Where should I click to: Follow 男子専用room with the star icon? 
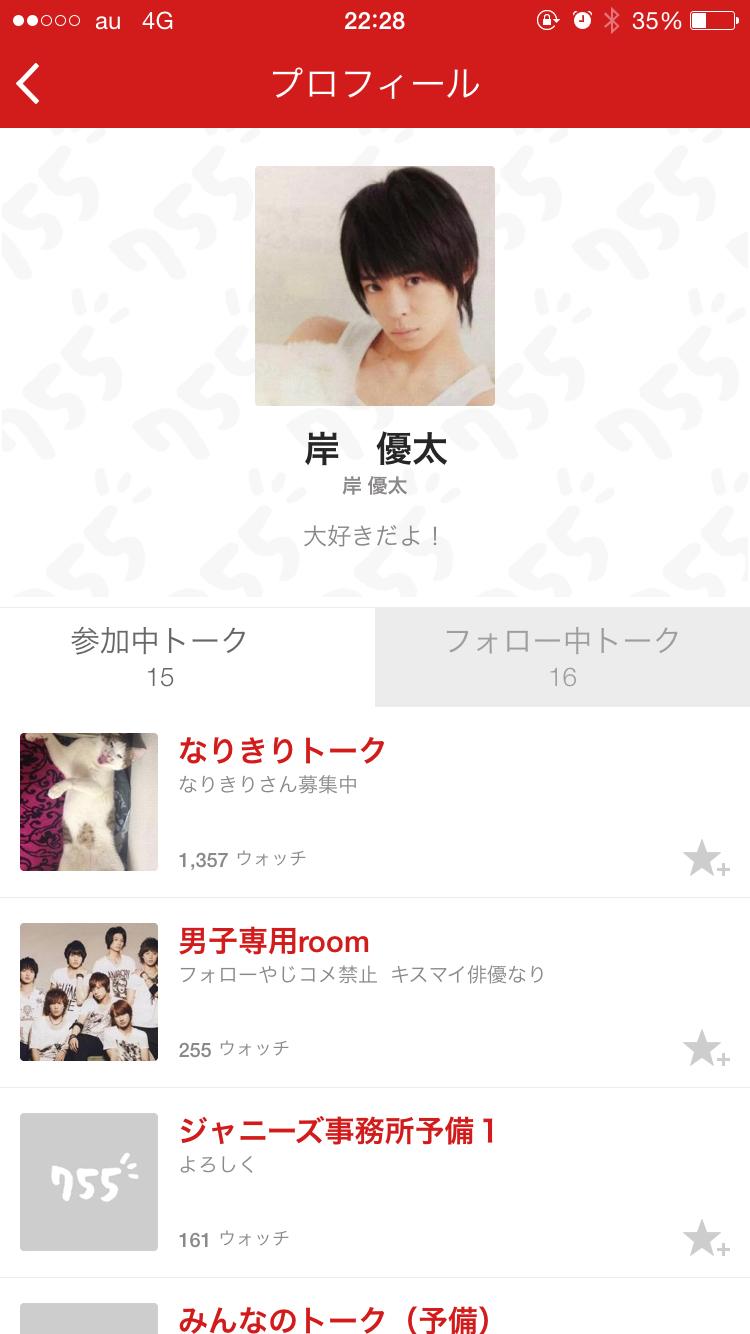705,1048
